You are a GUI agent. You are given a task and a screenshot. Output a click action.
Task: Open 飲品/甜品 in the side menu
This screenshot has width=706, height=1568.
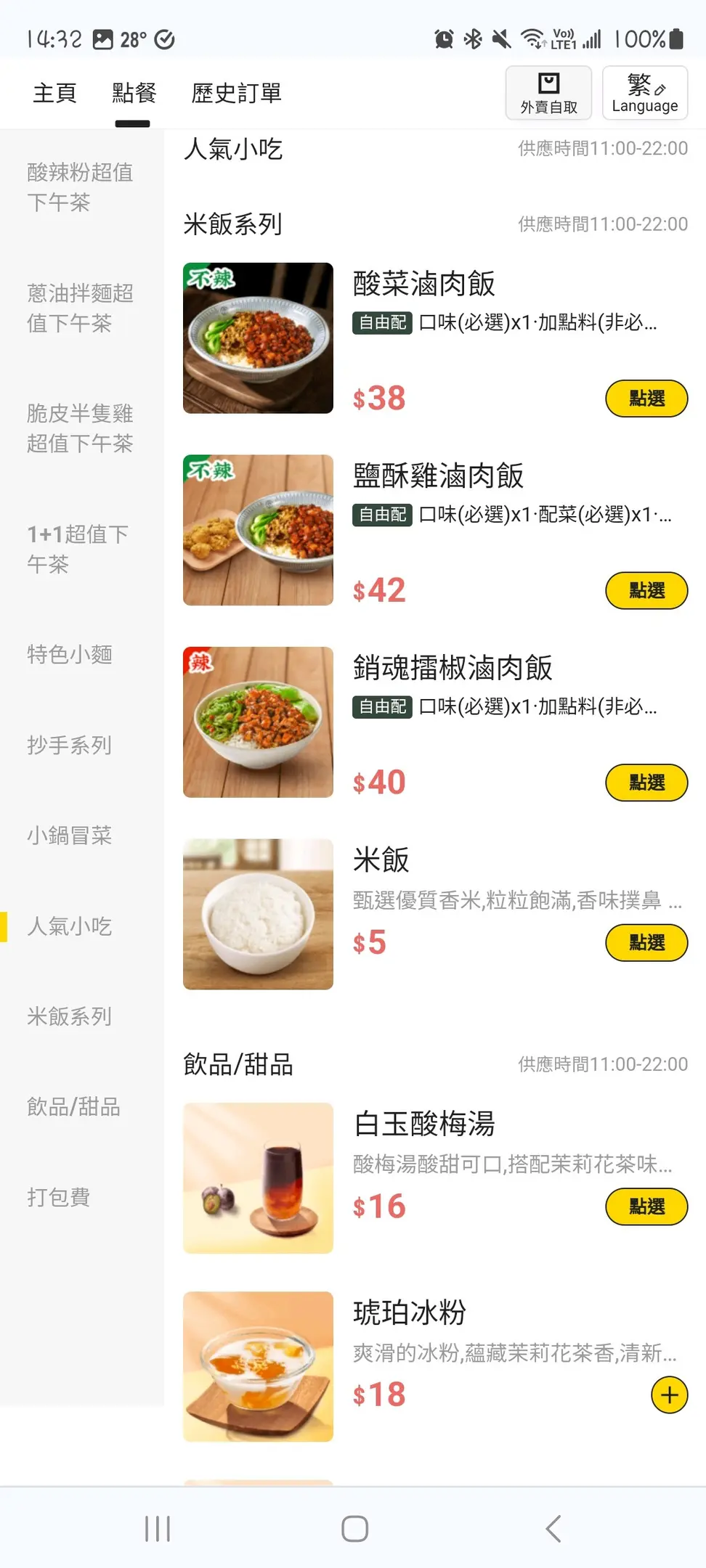[73, 1107]
